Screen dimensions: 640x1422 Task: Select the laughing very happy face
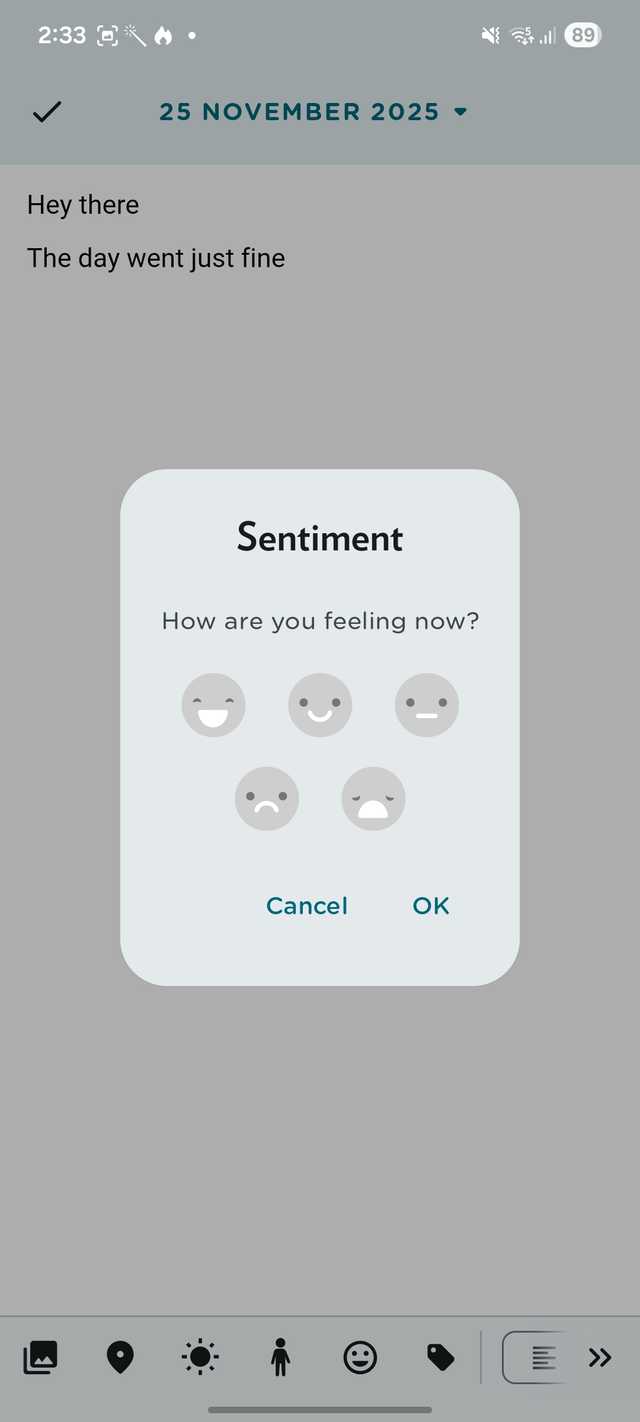(213, 705)
